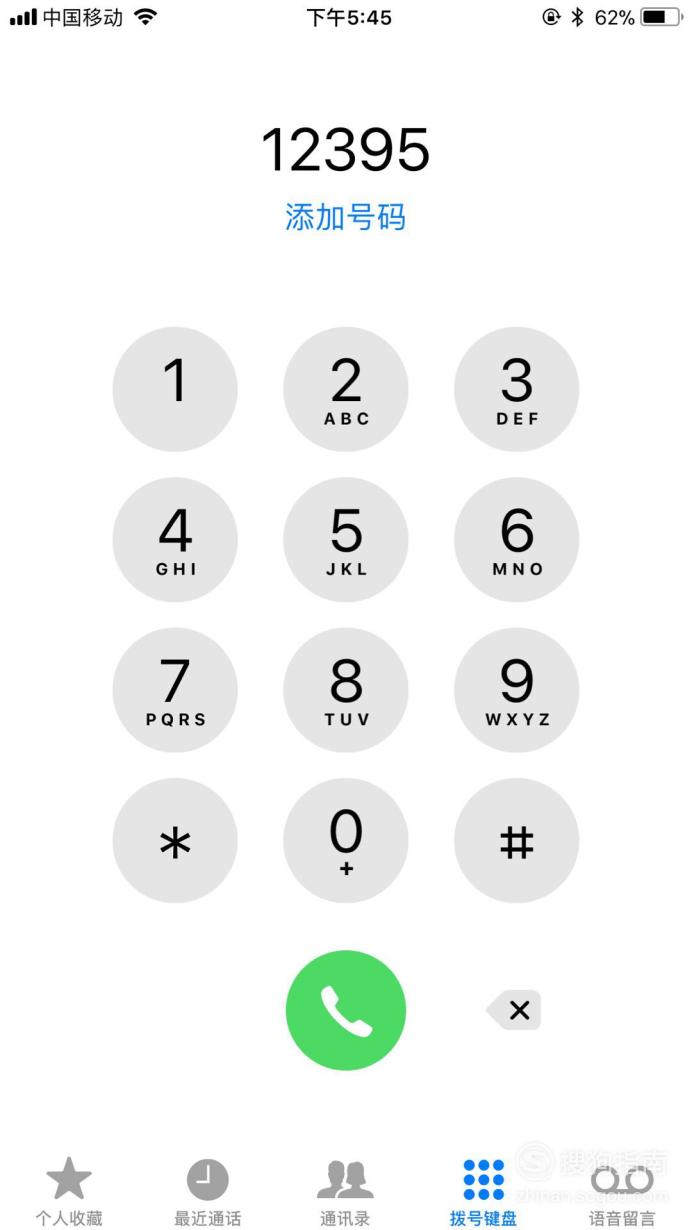Tap the 6 MNO key
Image resolution: width=692 pixels, height=1230 pixels.
pos(517,540)
